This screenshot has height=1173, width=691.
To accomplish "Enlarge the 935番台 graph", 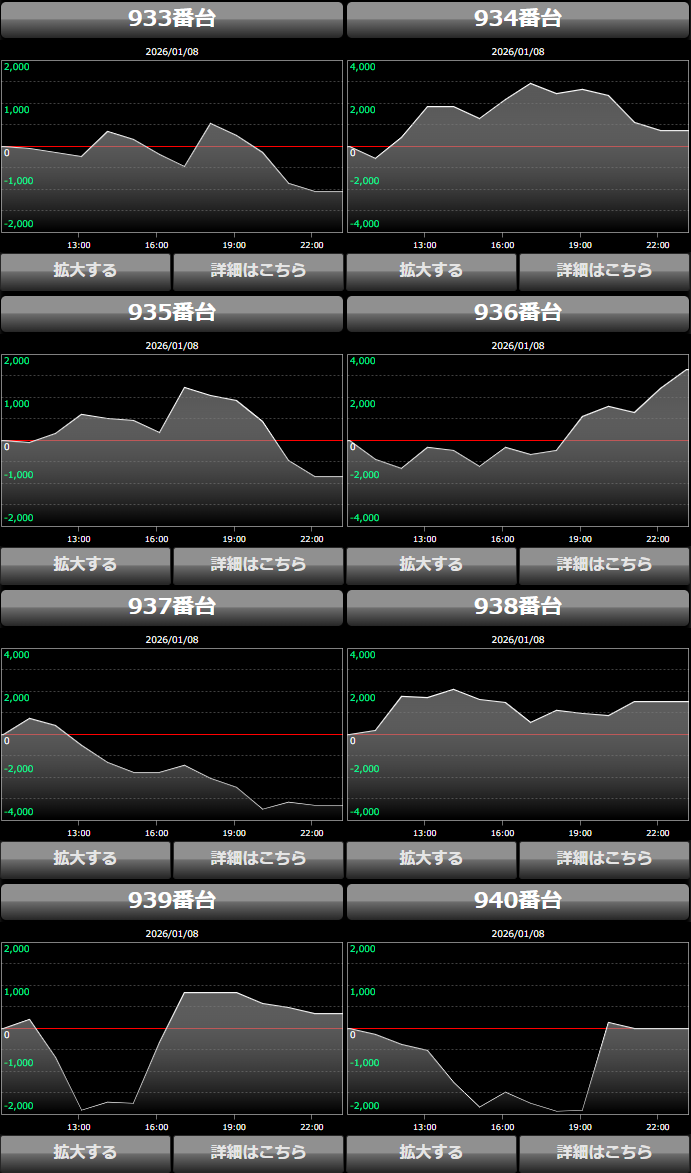I will (x=85, y=565).
